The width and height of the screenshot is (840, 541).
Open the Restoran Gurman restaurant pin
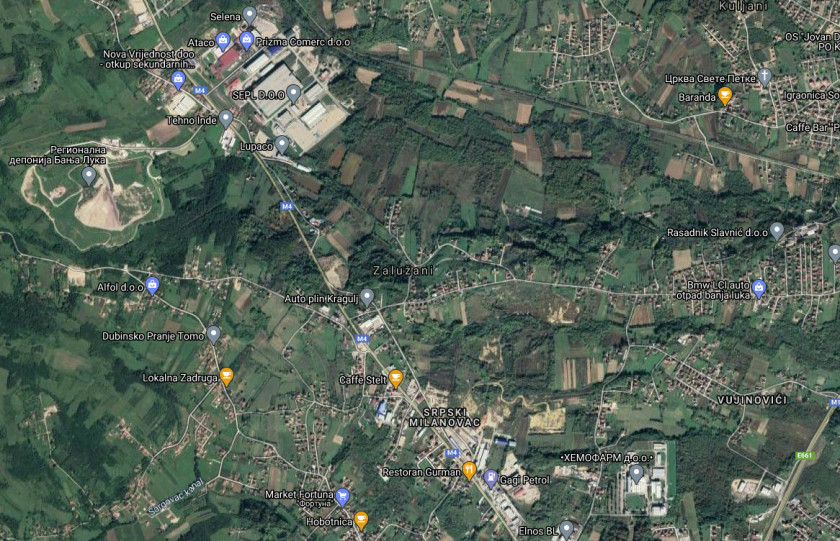469,470
